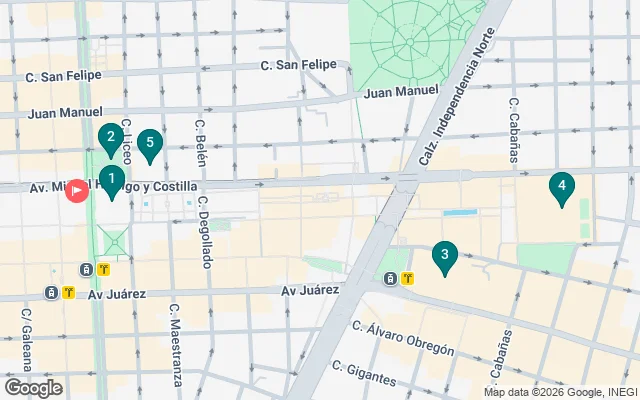The width and height of the screenshot is (640, 400).
Task: Select map marker number 2
Action: [x=110, y=138]
